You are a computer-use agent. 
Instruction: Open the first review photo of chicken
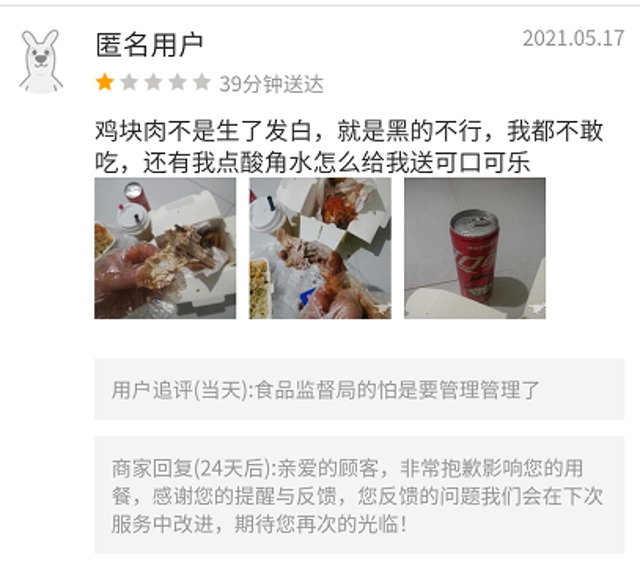click(165, 248)
